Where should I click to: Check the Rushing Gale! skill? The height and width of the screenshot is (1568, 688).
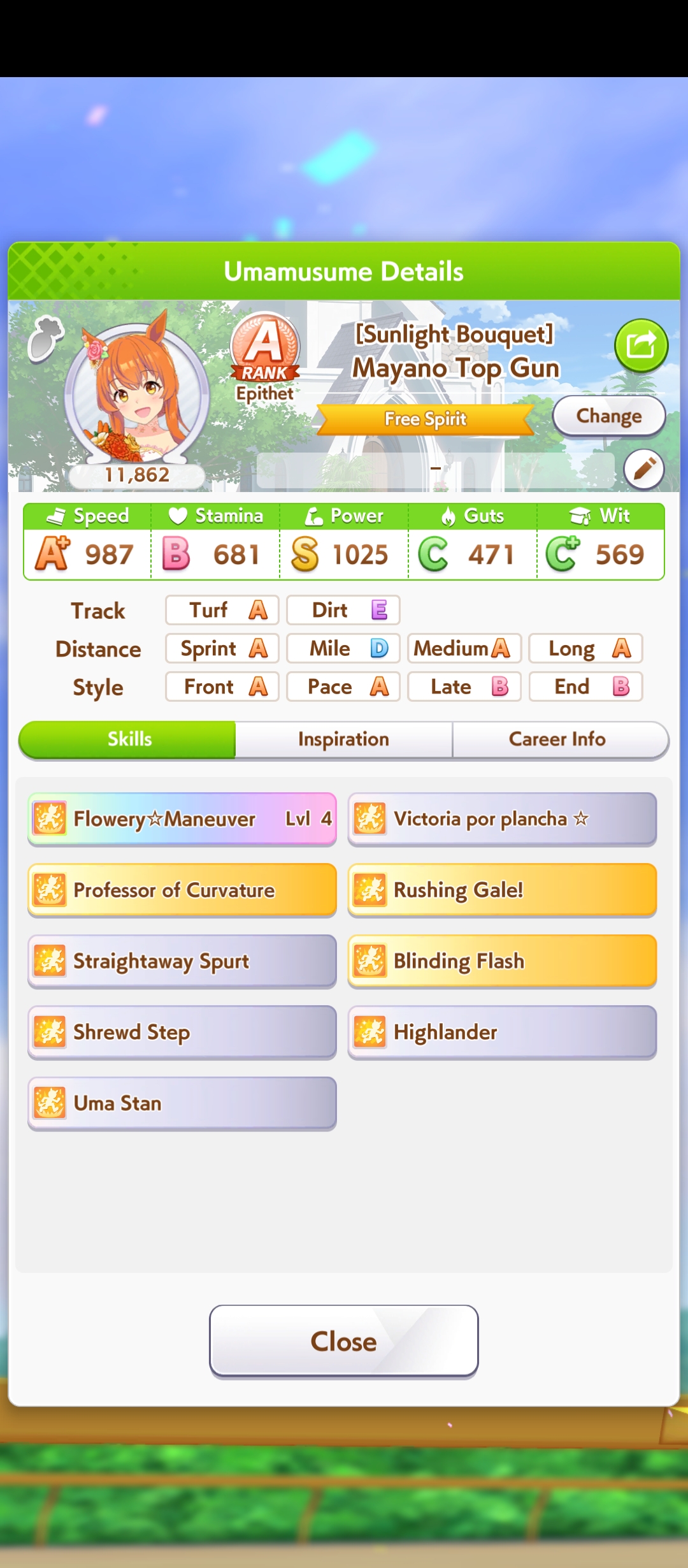point(502,890)
